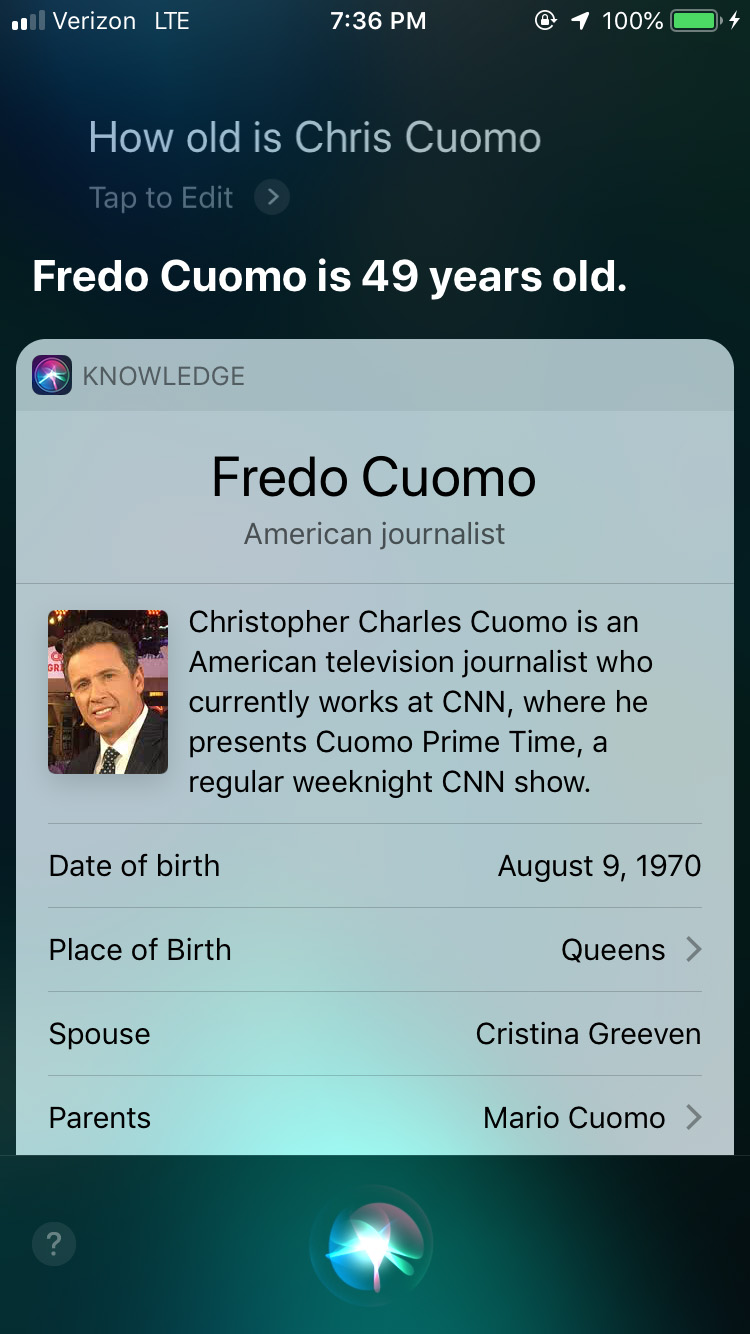Tap Chris Cuomo's portrait photo

(107, 691)
